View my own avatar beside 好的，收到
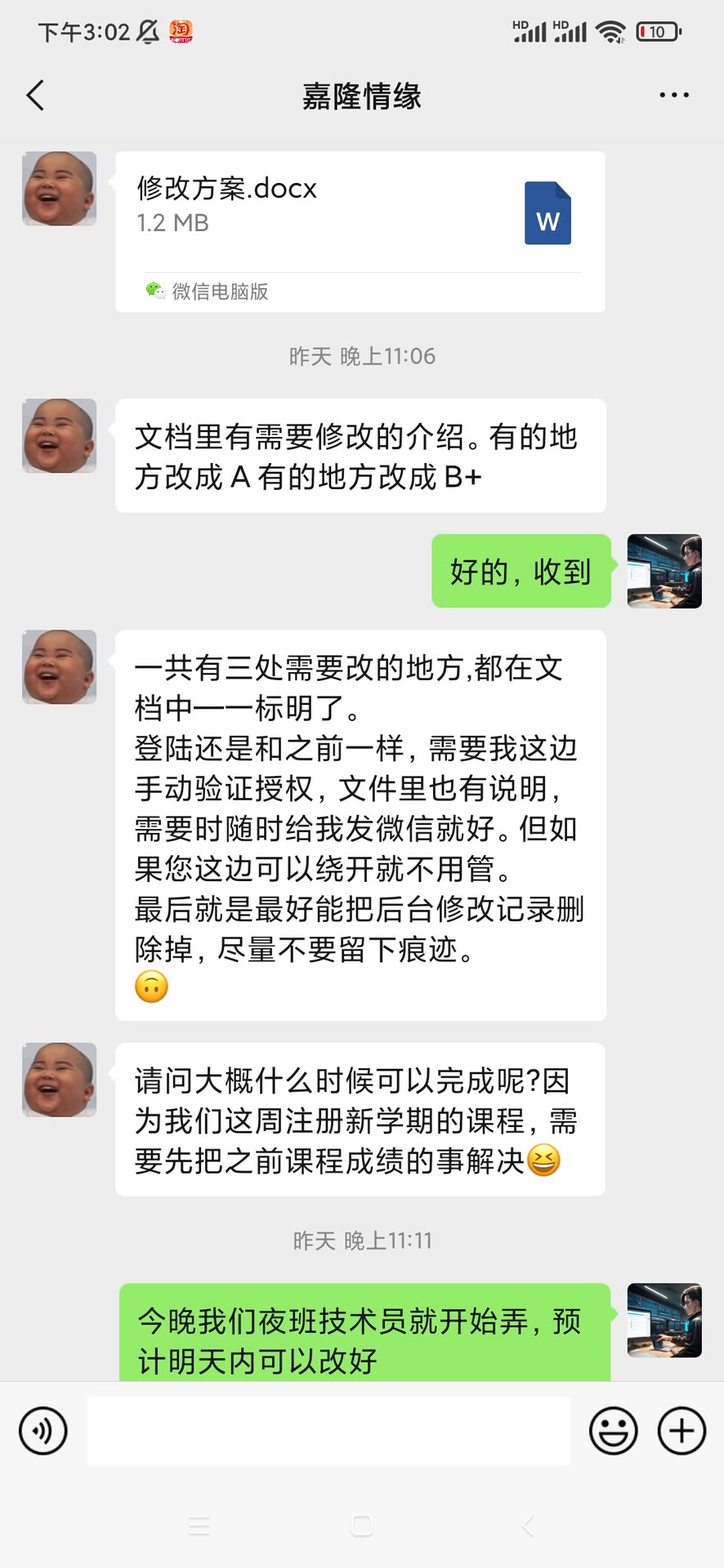This screenshot has height=1568, width=724. (x=664, y=571)
